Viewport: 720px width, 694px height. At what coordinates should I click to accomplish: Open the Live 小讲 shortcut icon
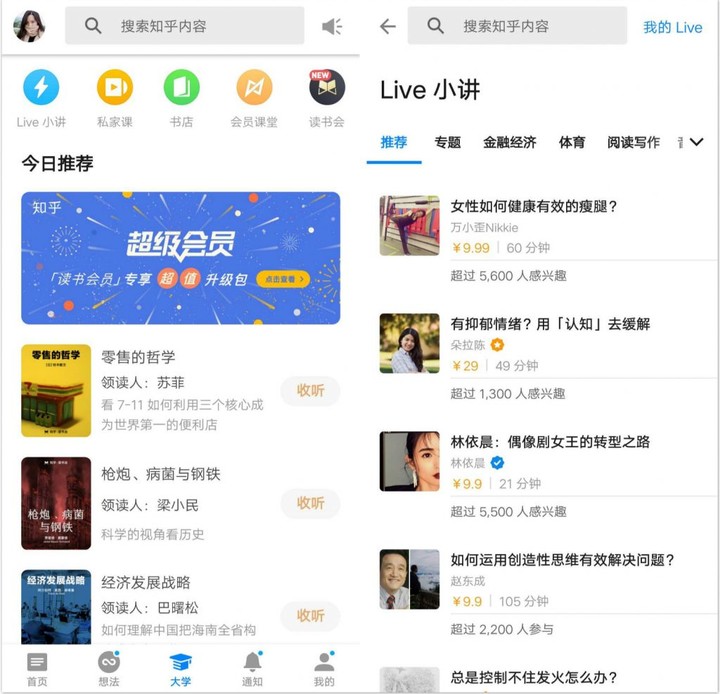click(41, 88)
